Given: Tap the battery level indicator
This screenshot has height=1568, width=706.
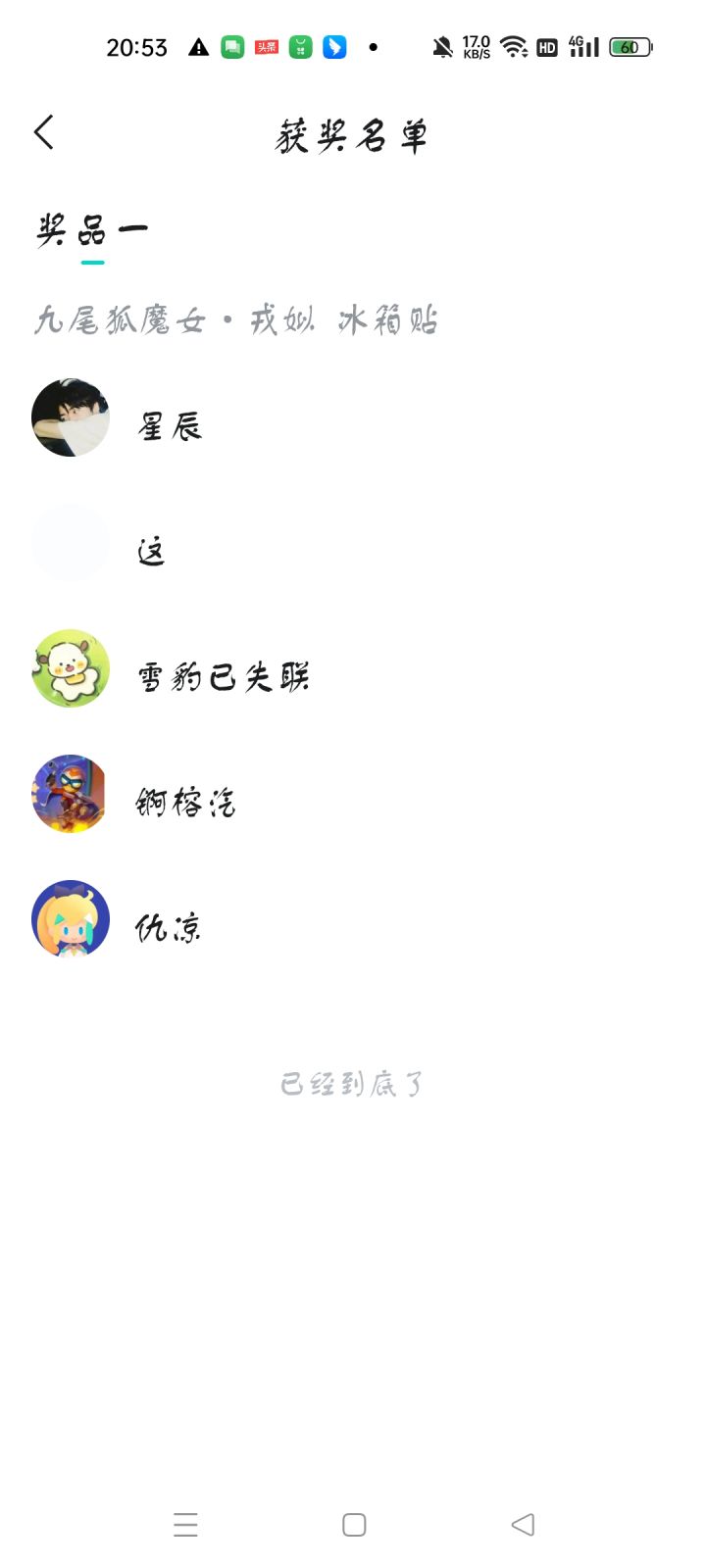Looking at the screenshot, I should click(x=629, y=46).
